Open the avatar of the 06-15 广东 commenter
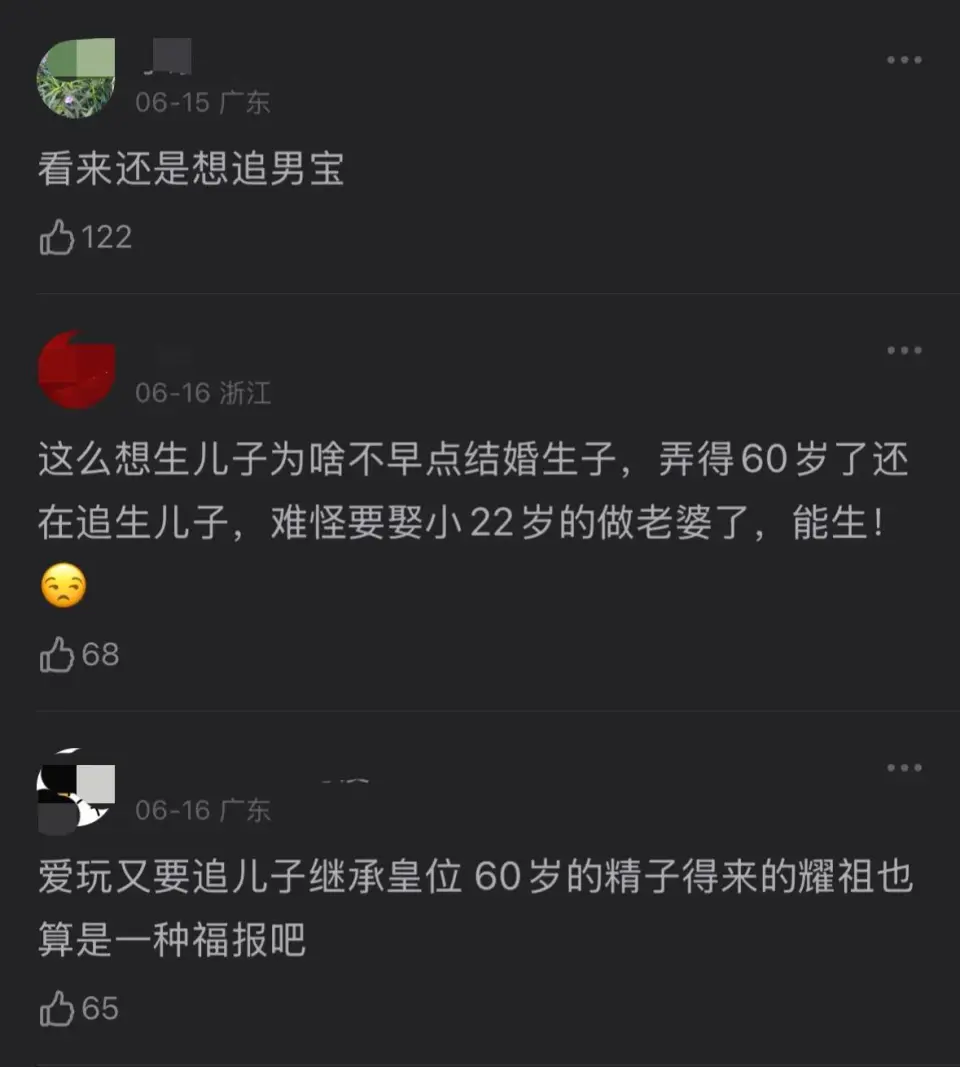 pyautogui.click(x=76, y=80)
